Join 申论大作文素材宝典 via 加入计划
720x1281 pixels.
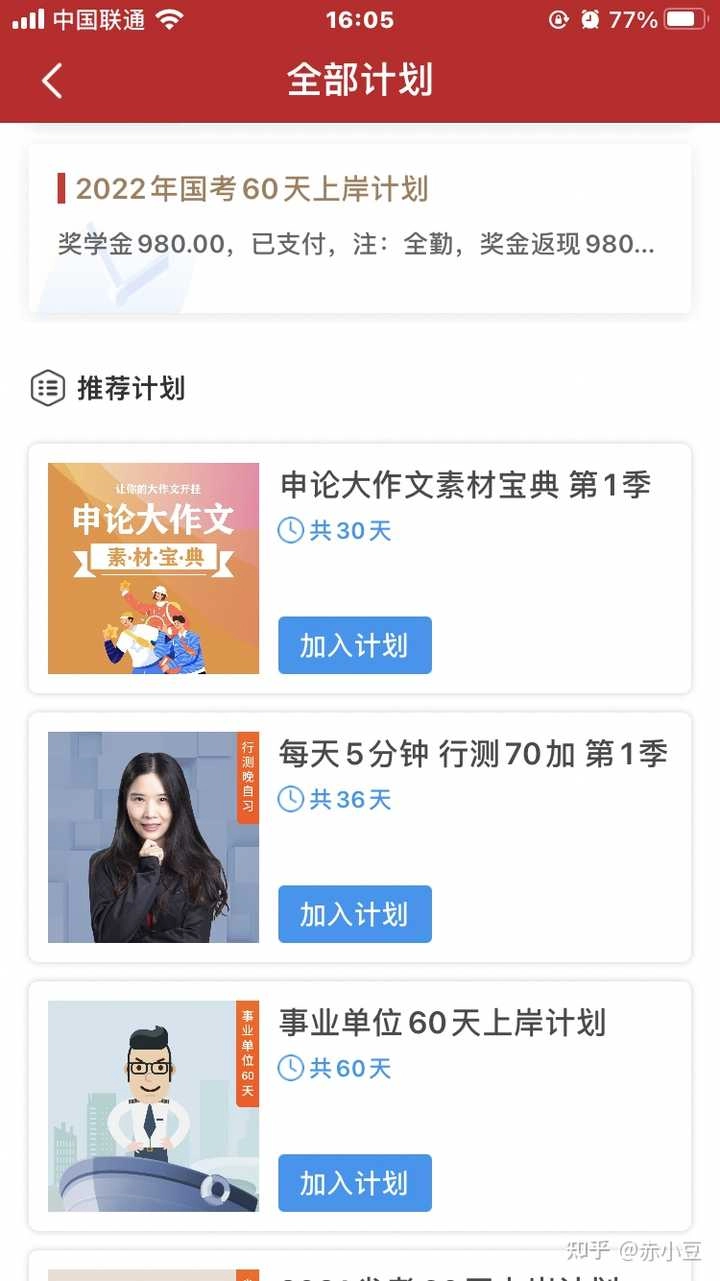click(x=354, y=646)
